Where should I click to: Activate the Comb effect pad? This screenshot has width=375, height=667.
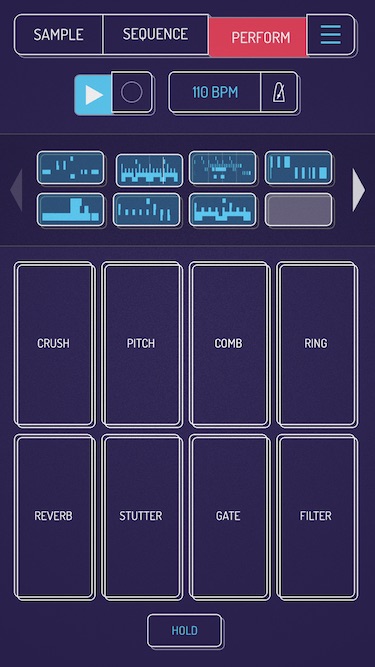(x=230, y=344)
